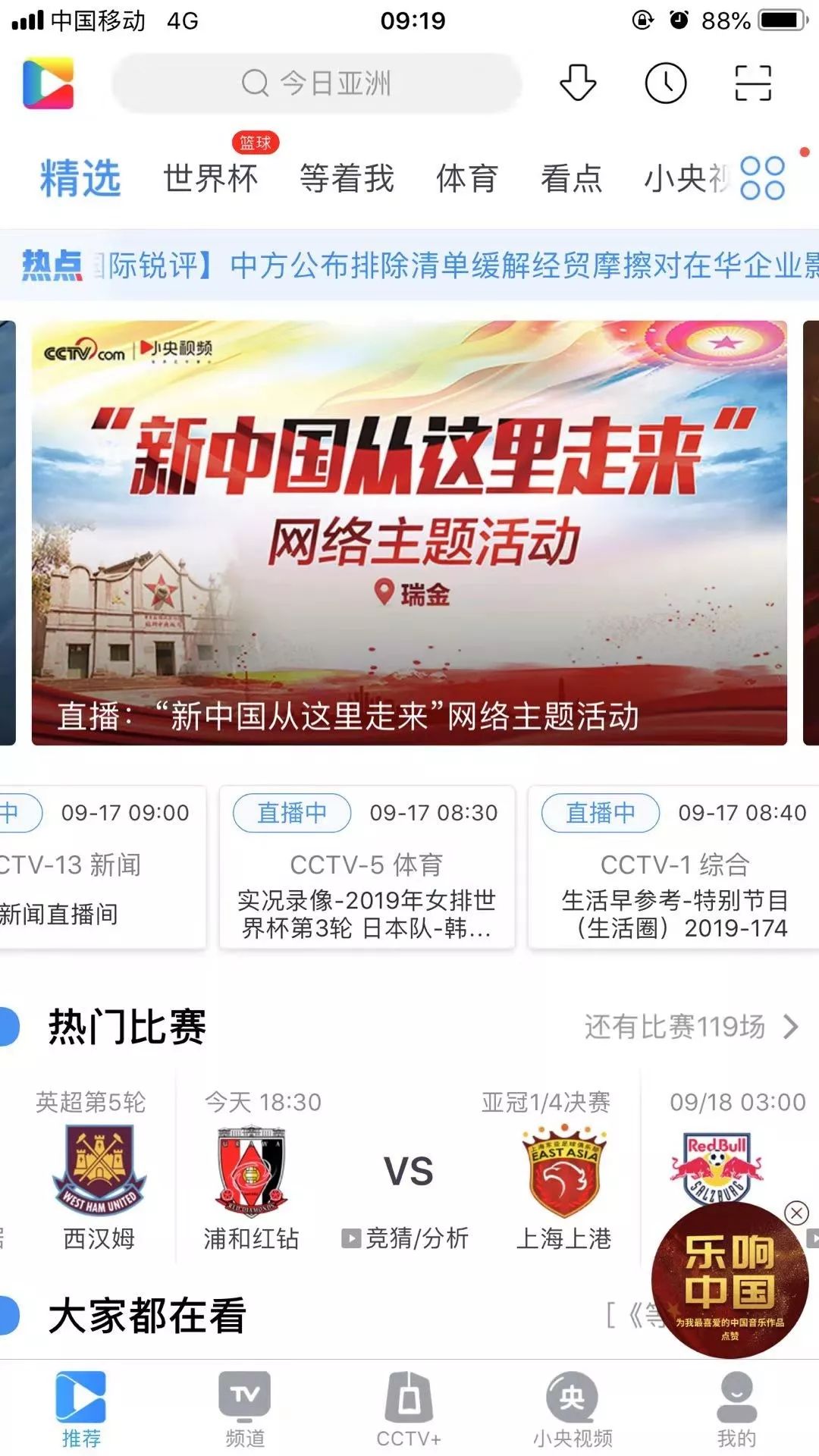The image size is (819, 1456).
Task: Switch to the 小央视频 bottom tab
Action: (x=573, y=1409)
